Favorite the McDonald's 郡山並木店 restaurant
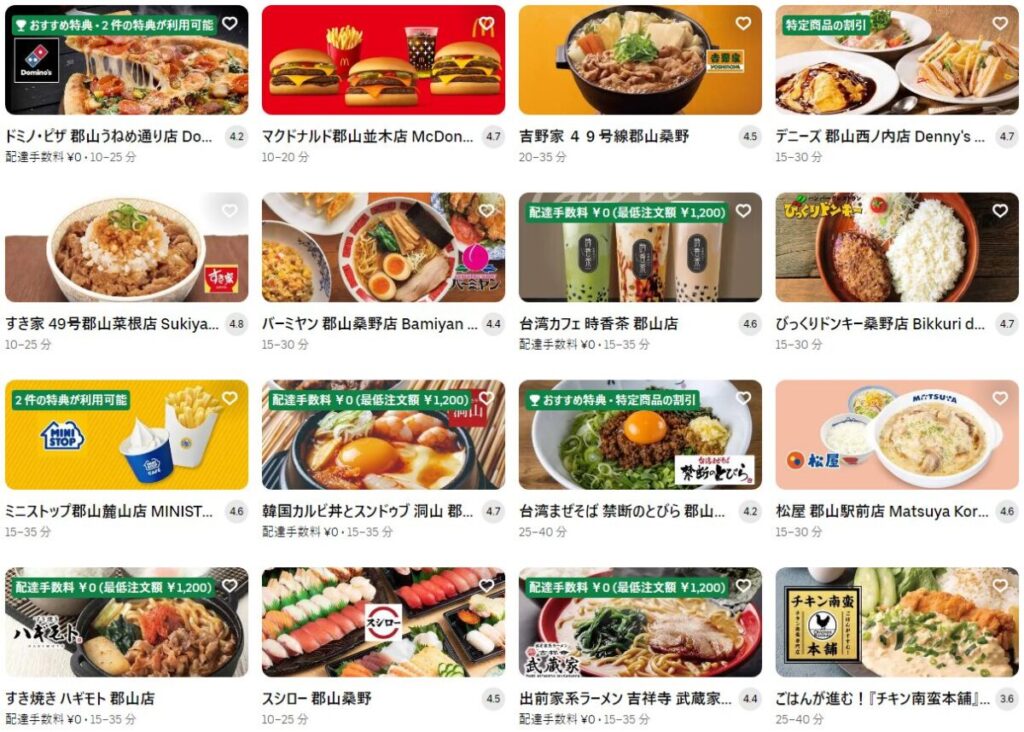Viewport: 1024px width, 732px height. 486,24
